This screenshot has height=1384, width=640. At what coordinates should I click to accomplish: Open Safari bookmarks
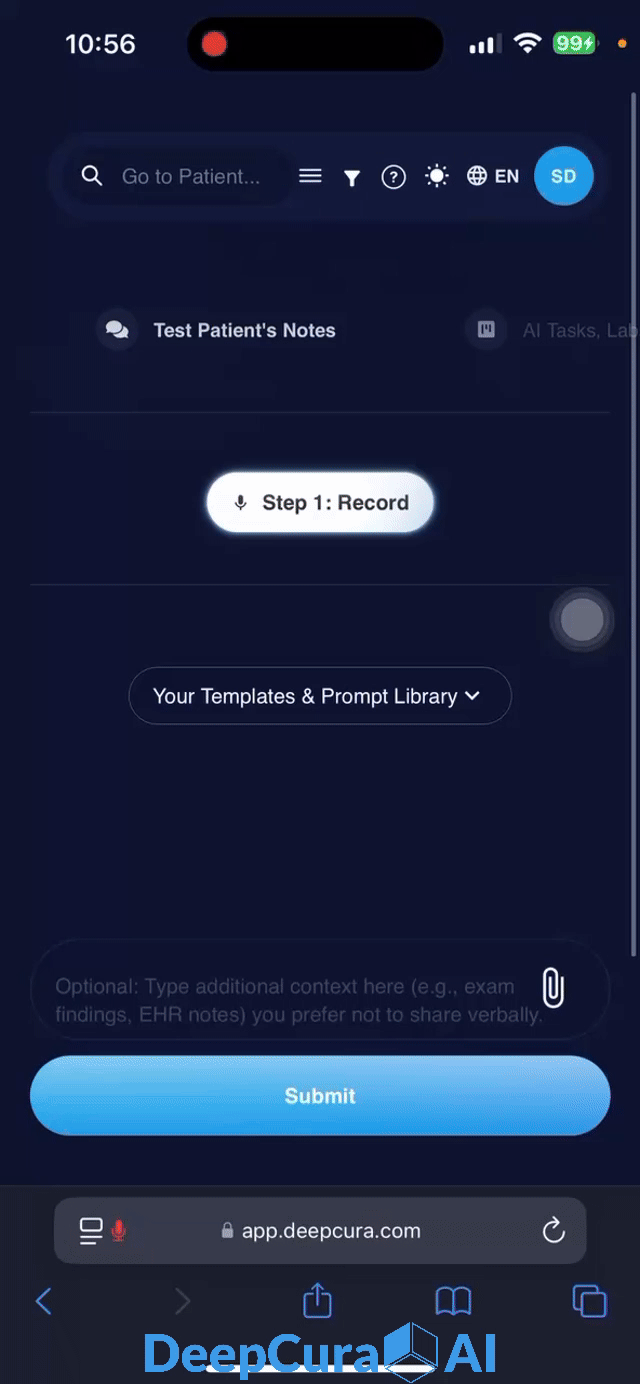[x=453, y=1301]
